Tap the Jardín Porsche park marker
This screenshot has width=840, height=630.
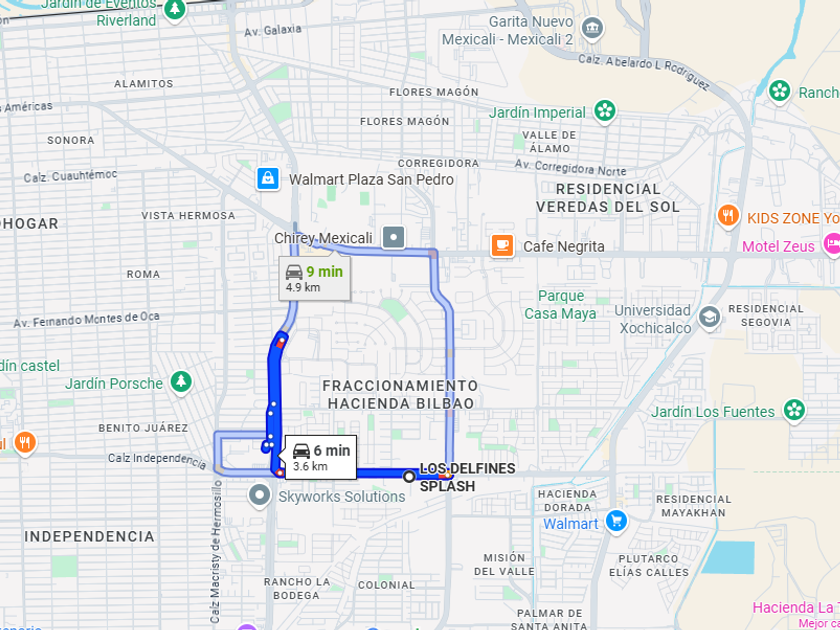point(181,382)
